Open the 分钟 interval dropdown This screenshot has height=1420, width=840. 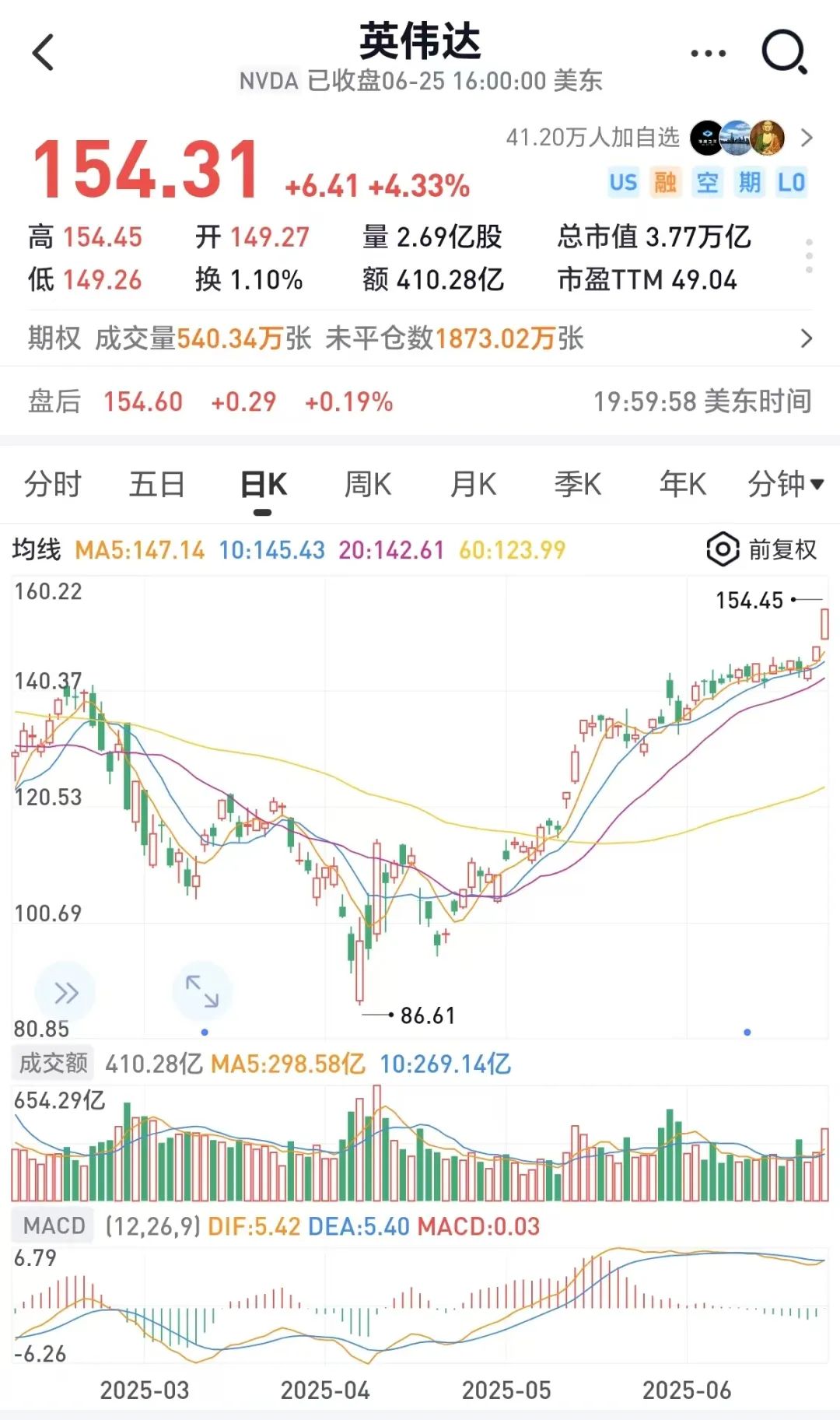(x=786, y=485)
